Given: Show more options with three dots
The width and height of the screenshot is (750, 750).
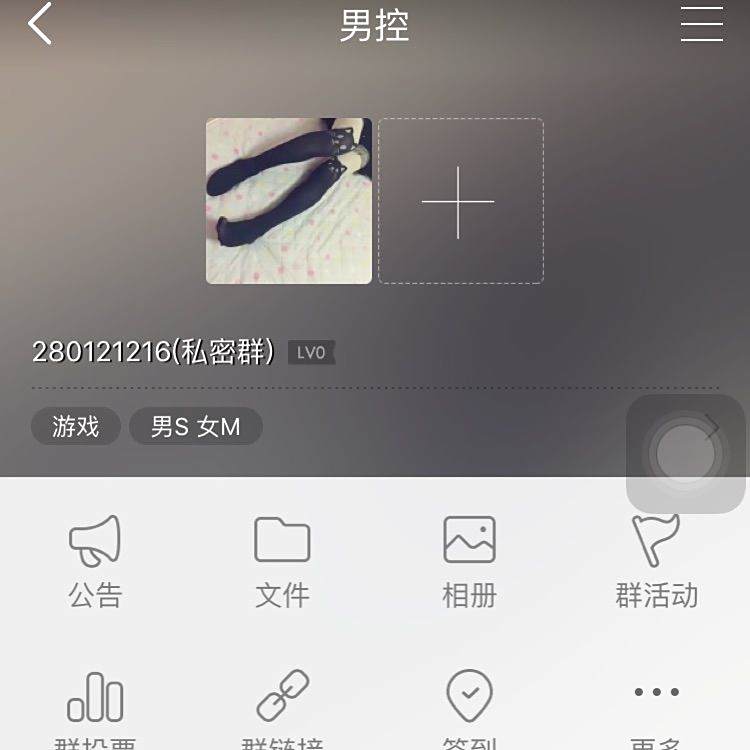Looking at the screenshot, I should (x=656, y=692).
